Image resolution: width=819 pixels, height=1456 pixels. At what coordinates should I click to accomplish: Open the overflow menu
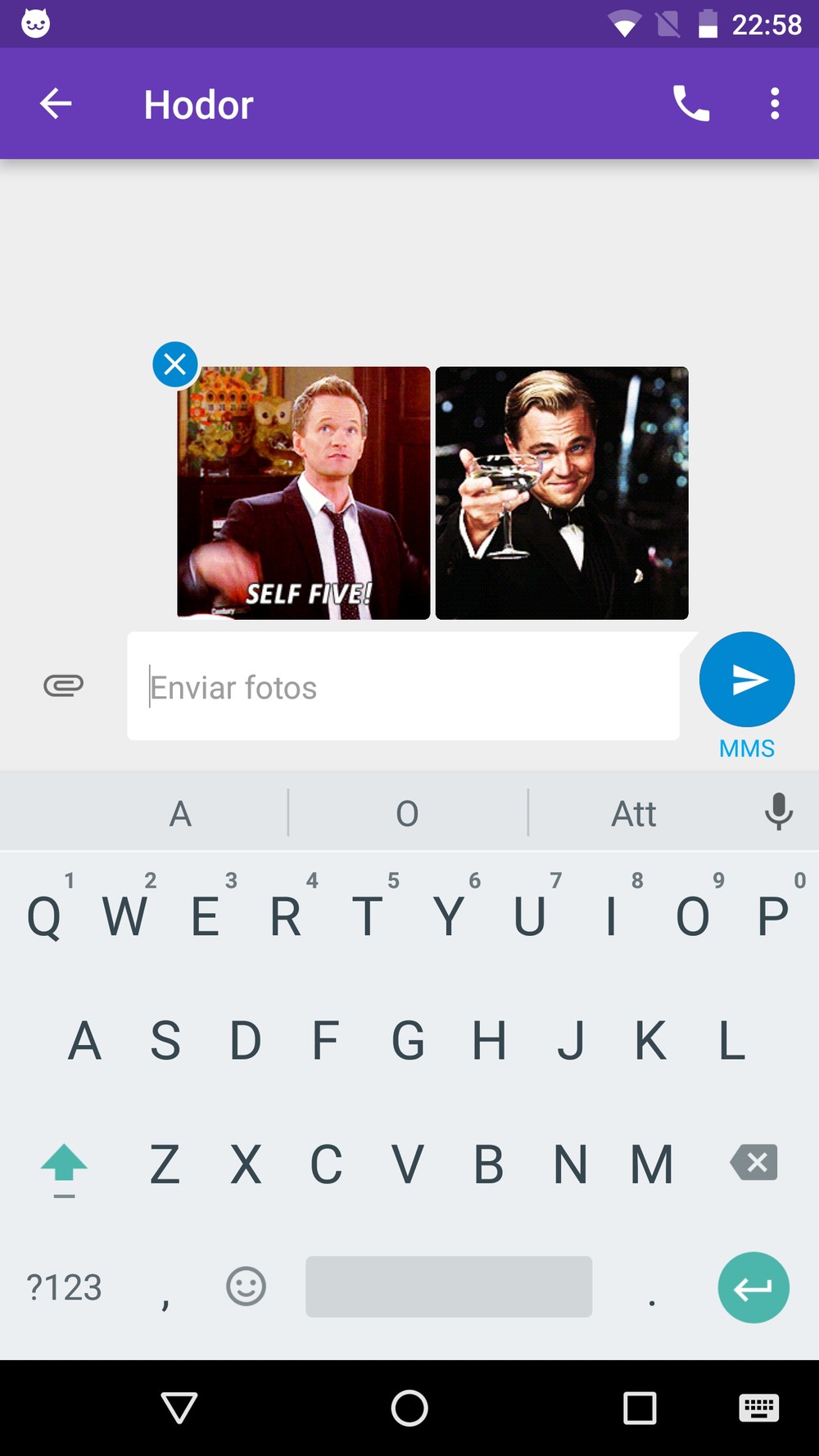click(775, 104)
